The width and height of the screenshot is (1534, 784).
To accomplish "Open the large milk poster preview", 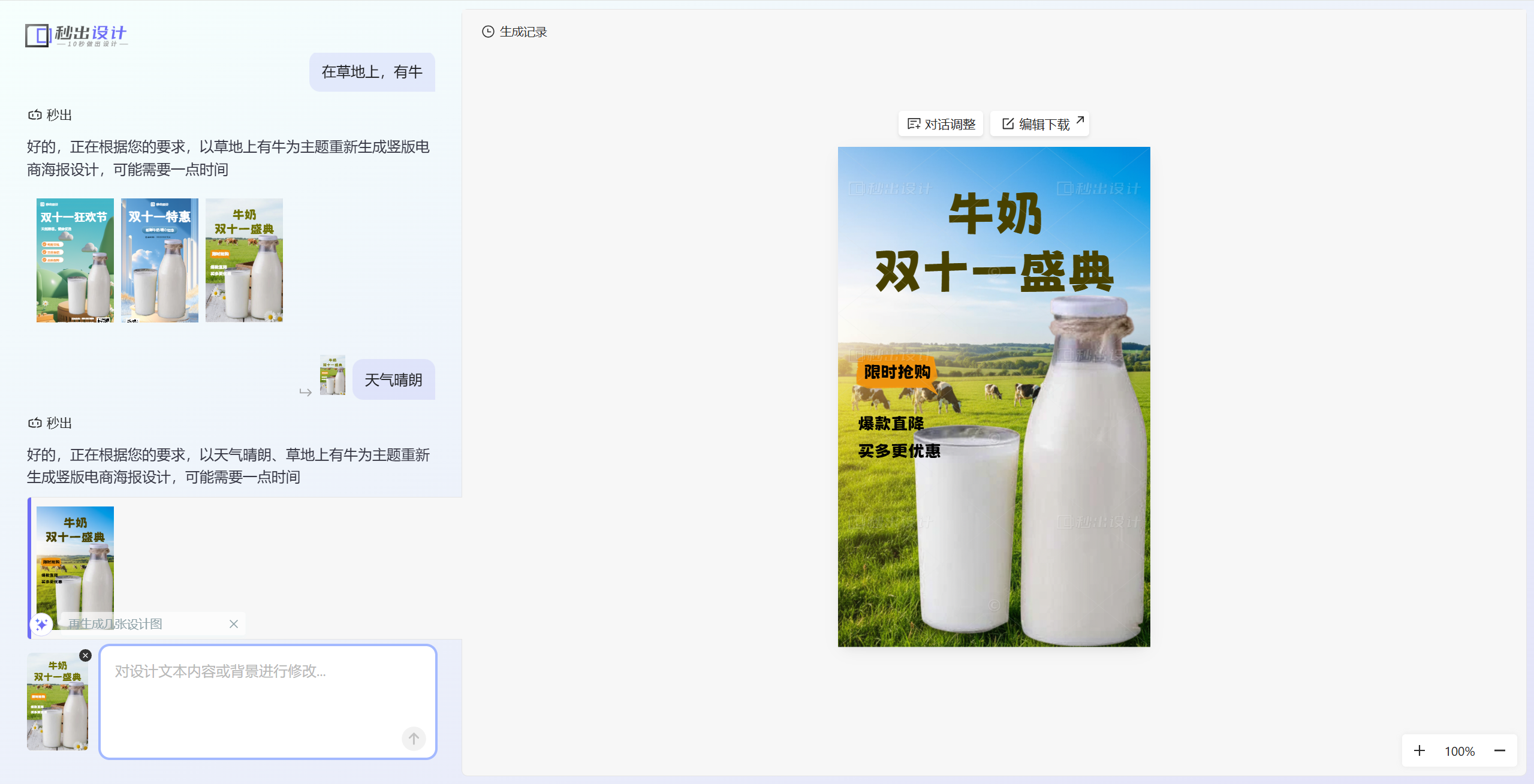I will coord(993,397).
